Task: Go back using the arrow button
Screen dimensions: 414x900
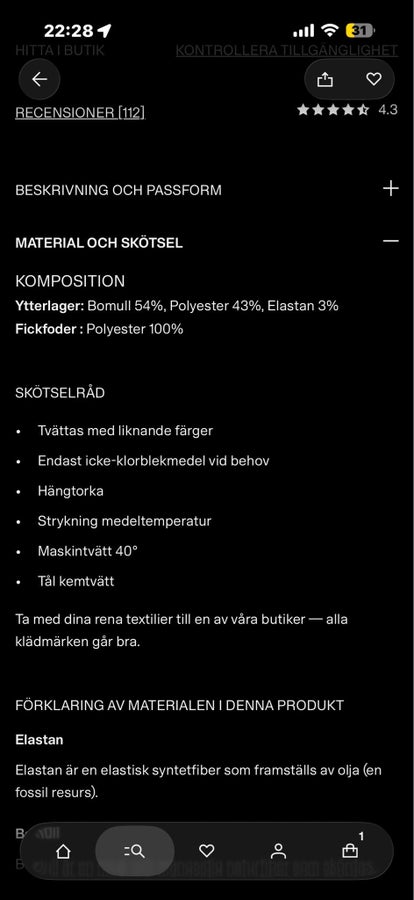Action: coord(40,79)
